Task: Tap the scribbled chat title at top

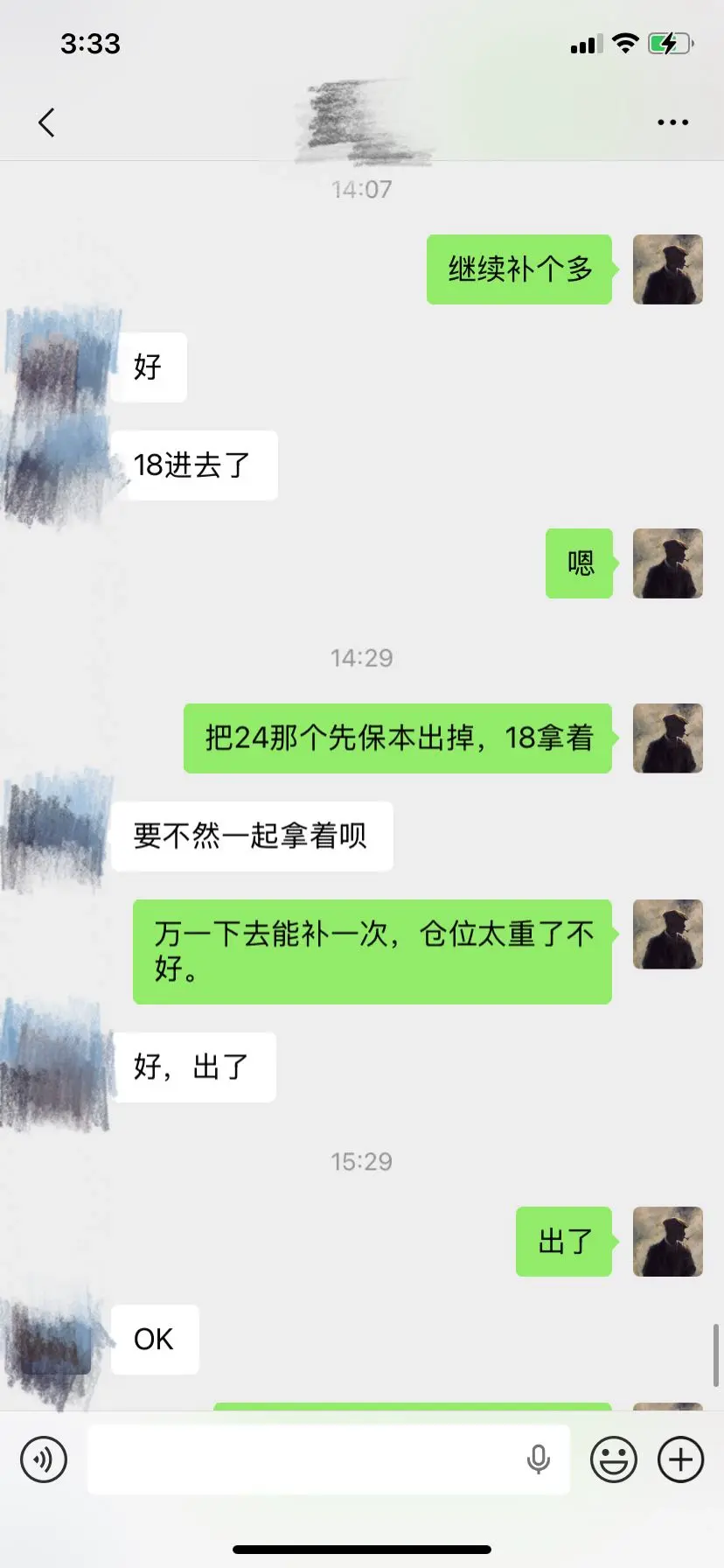Action: (x=362, y=122)
